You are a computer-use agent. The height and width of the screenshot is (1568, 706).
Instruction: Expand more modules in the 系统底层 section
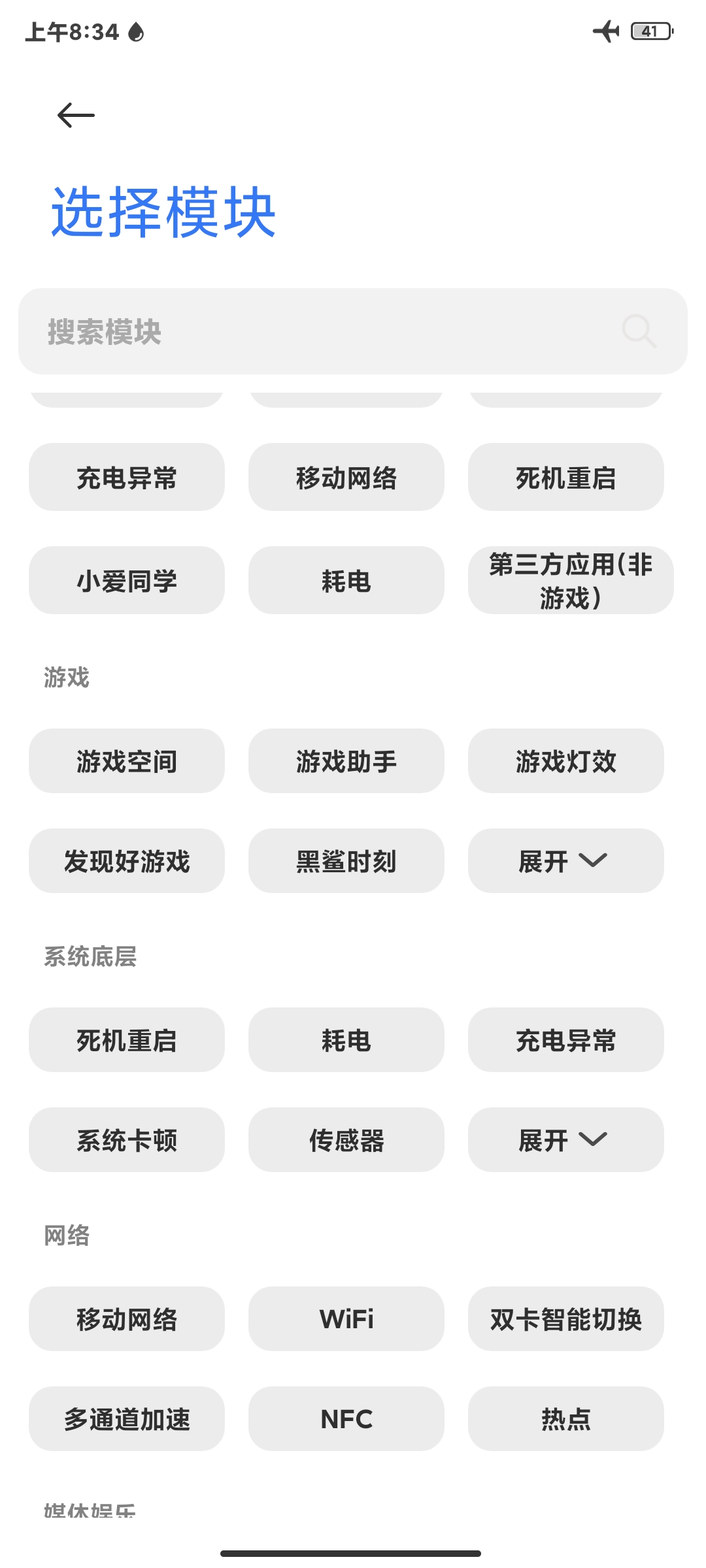click(566, 1140)
